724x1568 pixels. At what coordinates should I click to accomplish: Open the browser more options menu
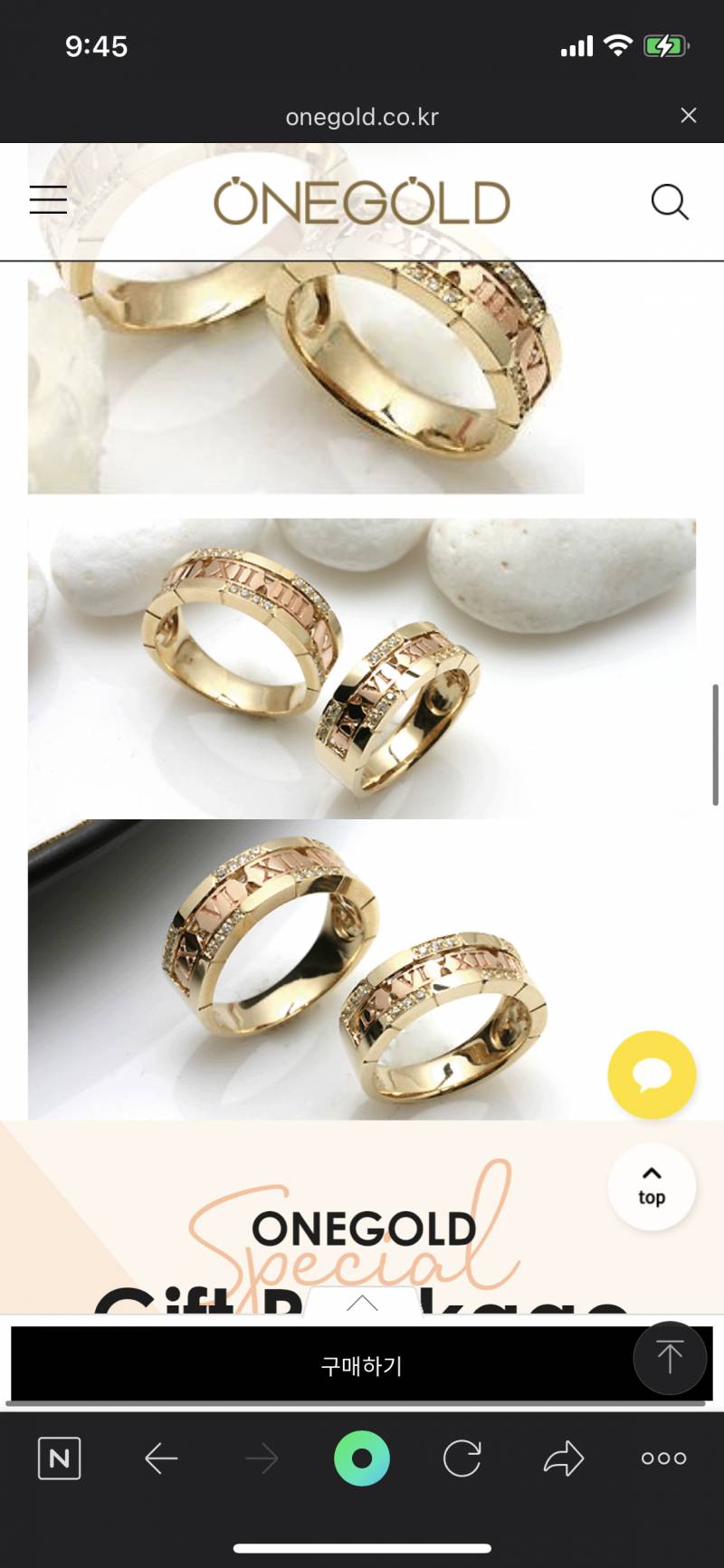pyautogui.click(x=663, y=1458)
